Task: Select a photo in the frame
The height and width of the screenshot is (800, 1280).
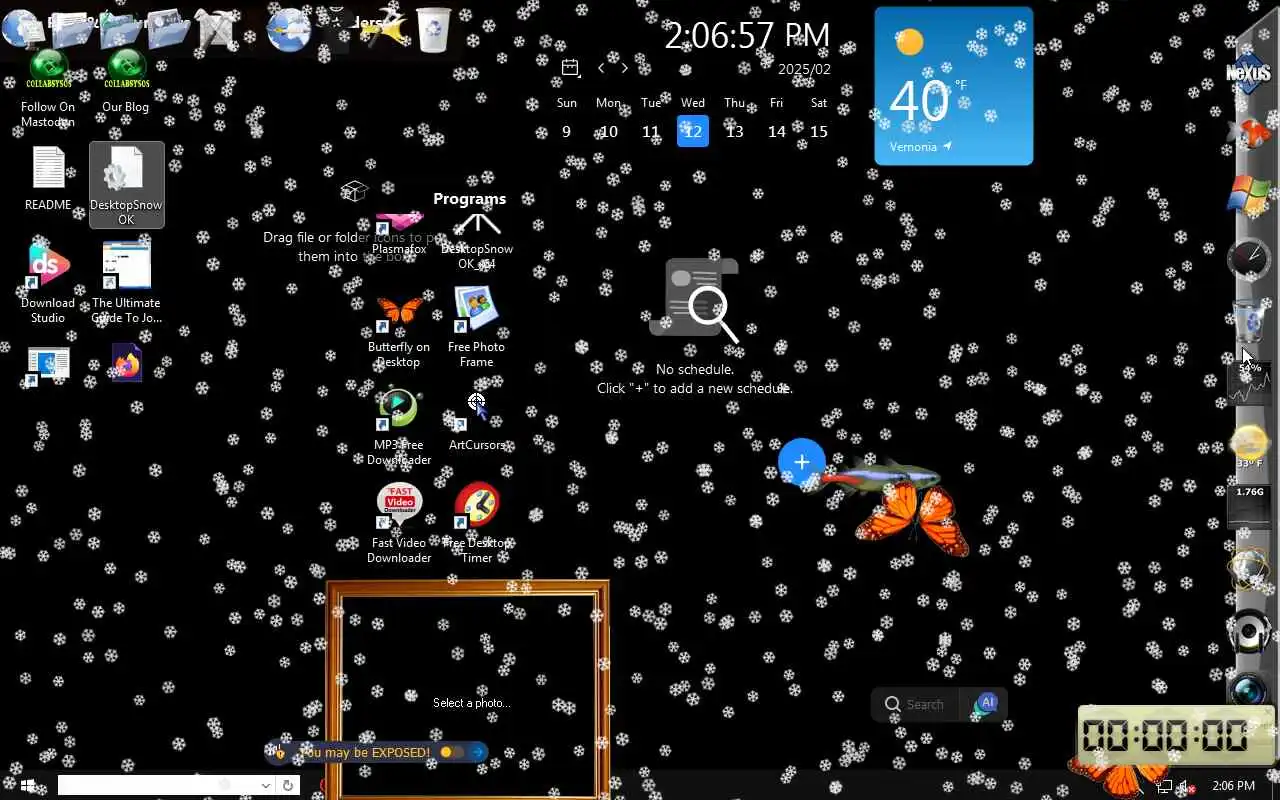Action: coord(471,703)
